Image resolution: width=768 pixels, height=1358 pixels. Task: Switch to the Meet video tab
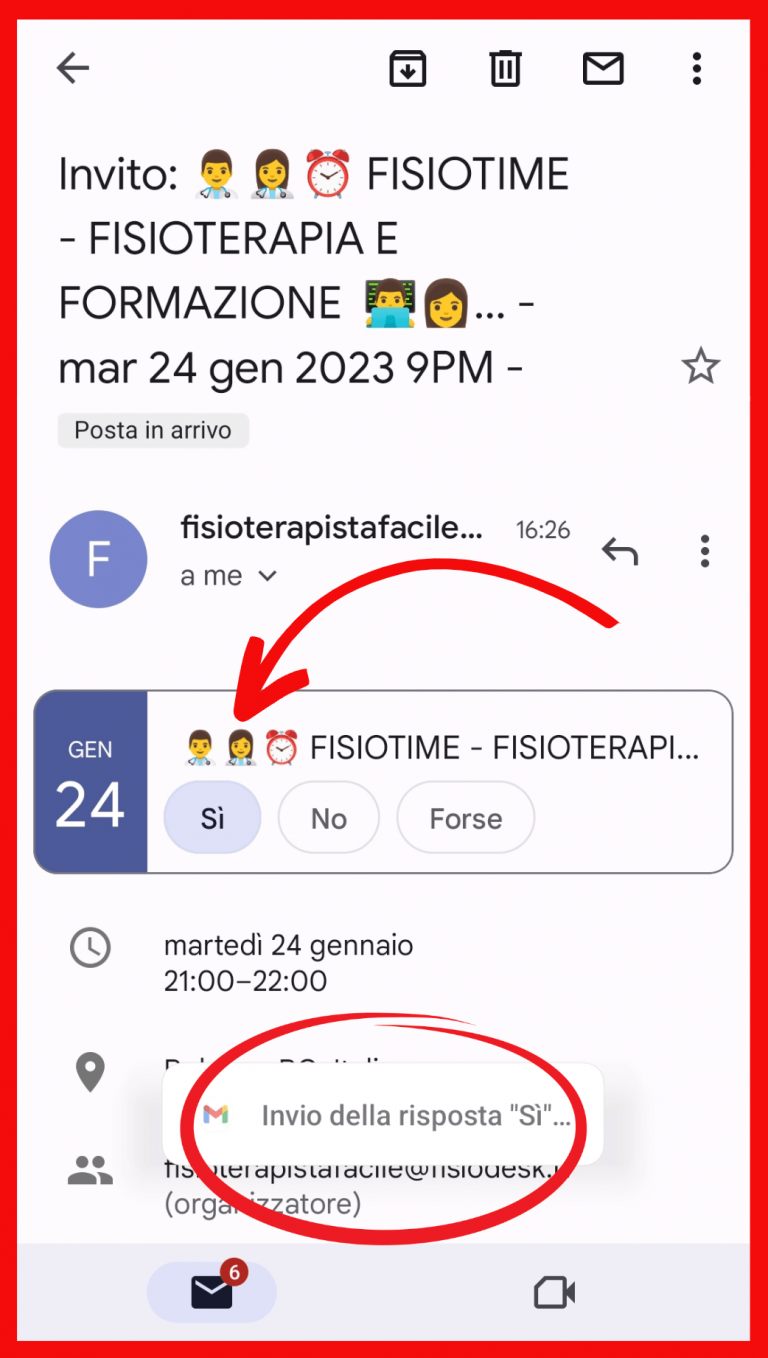[555, 1293]
